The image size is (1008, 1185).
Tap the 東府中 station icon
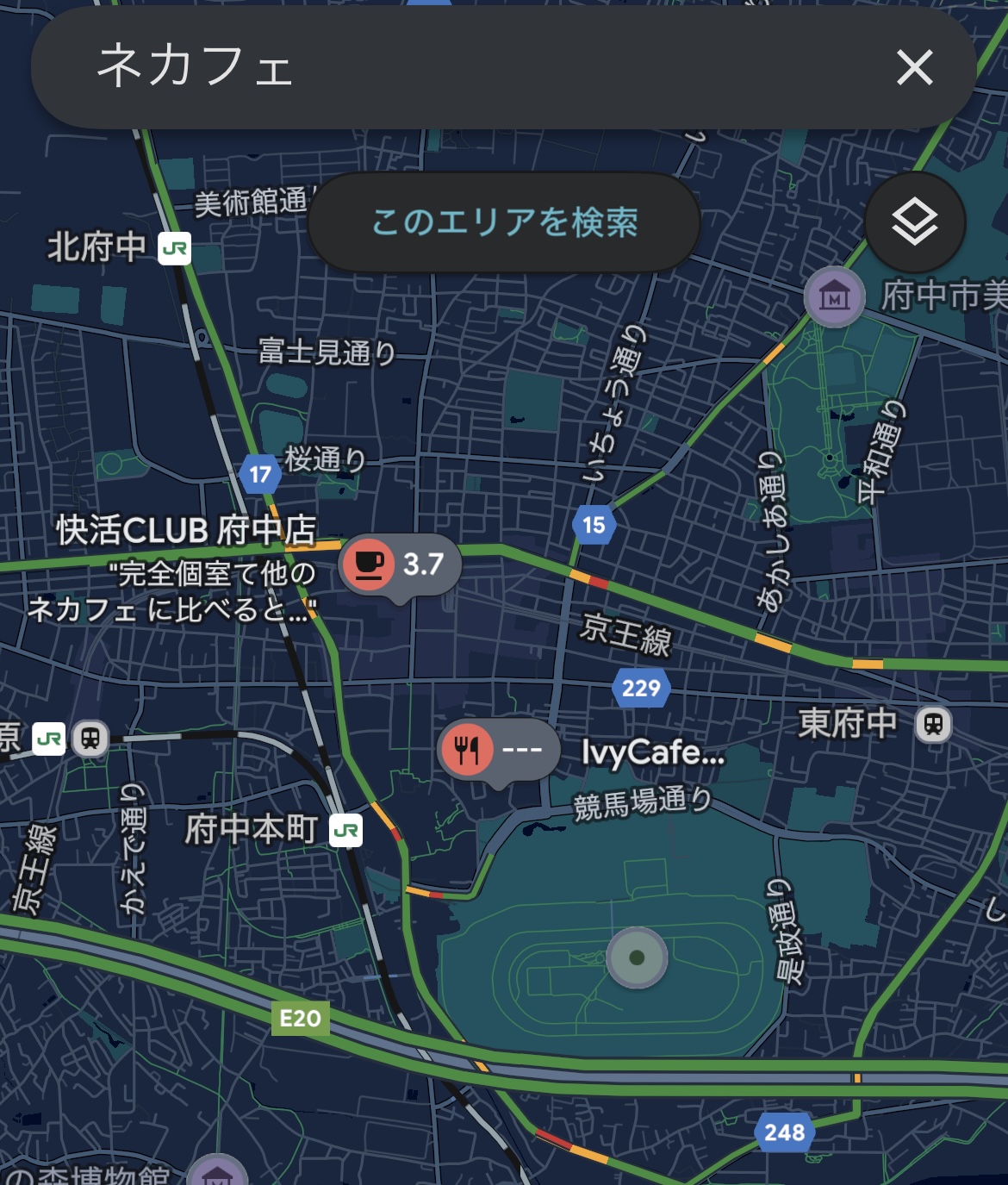tap(933, 724)
